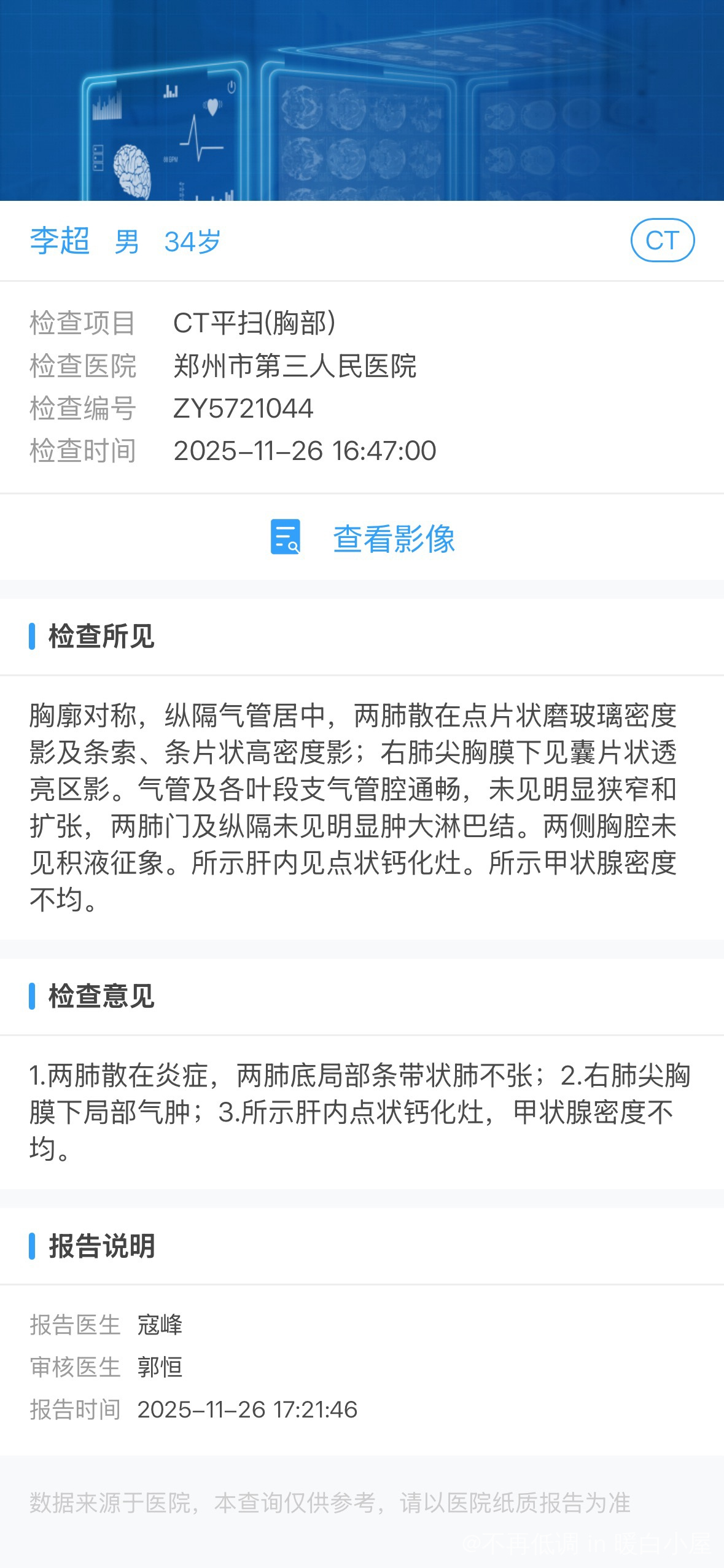This screenshot has height=1568, width=724.
Task: Open 查看影像 to view scan images
Action: coord(362,538)
